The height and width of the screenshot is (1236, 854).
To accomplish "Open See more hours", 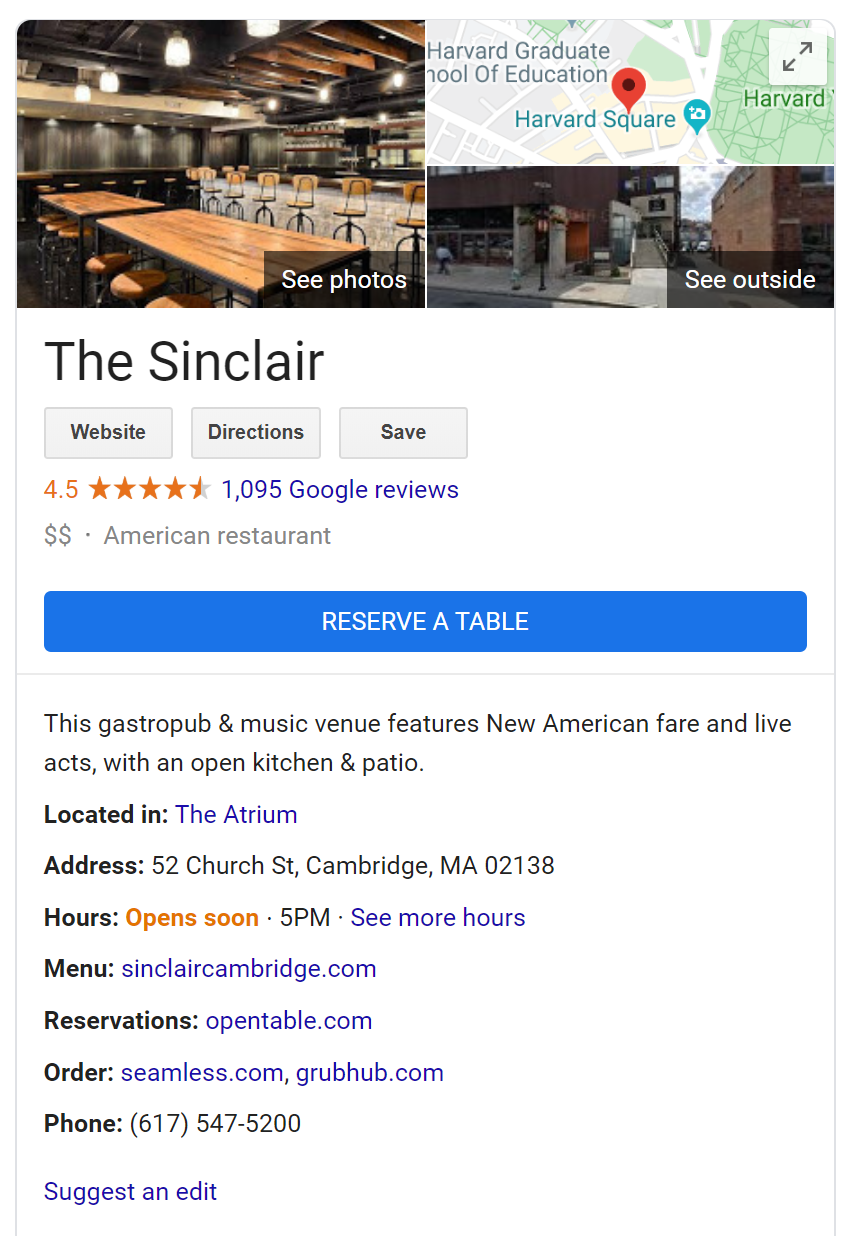I will pos(438,917).
